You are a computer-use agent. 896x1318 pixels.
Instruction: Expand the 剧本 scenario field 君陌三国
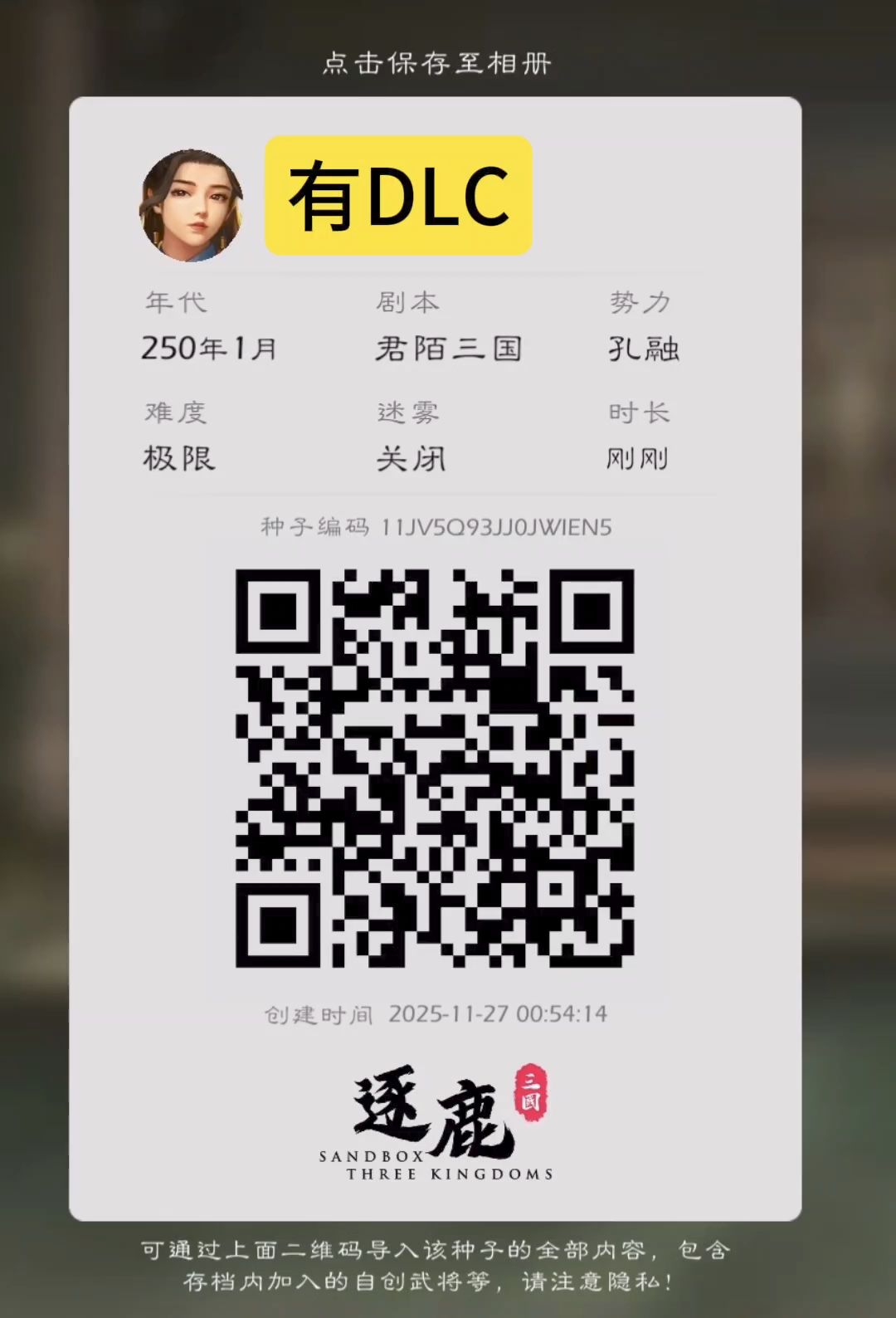(x=449, y=349)
